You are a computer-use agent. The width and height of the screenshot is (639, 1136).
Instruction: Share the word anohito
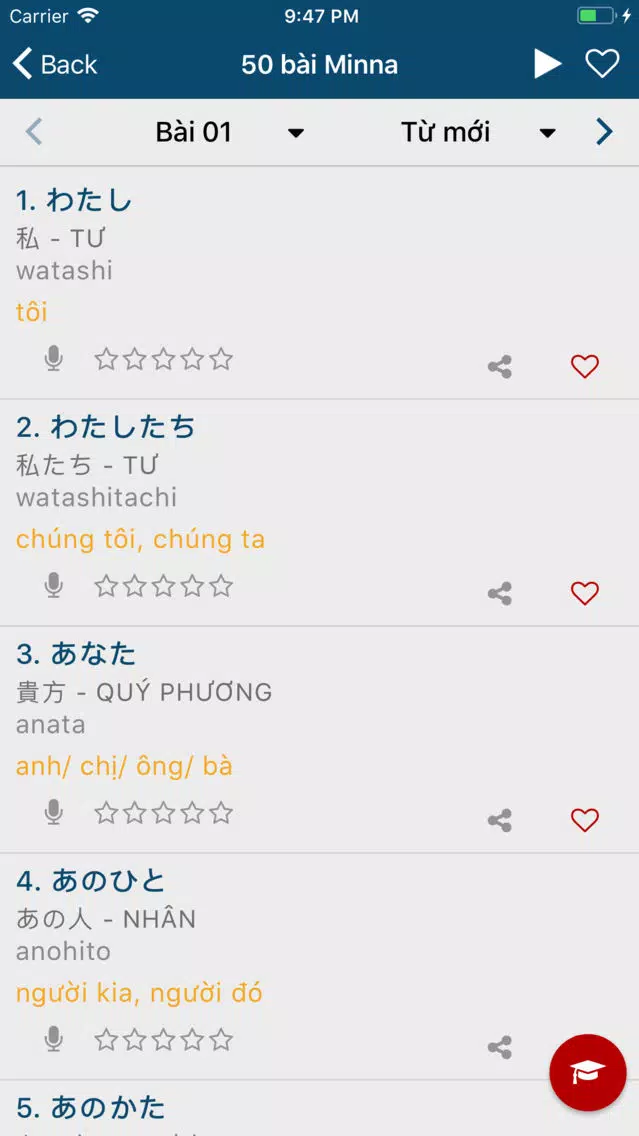[x=500, y=1048]
